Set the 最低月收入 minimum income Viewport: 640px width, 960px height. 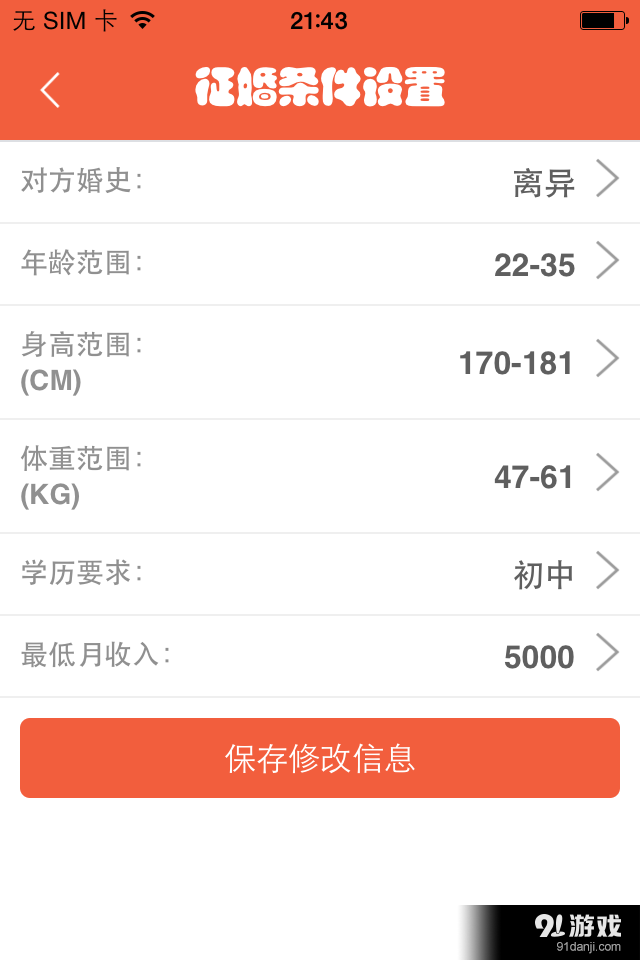(x=320, y=656)
